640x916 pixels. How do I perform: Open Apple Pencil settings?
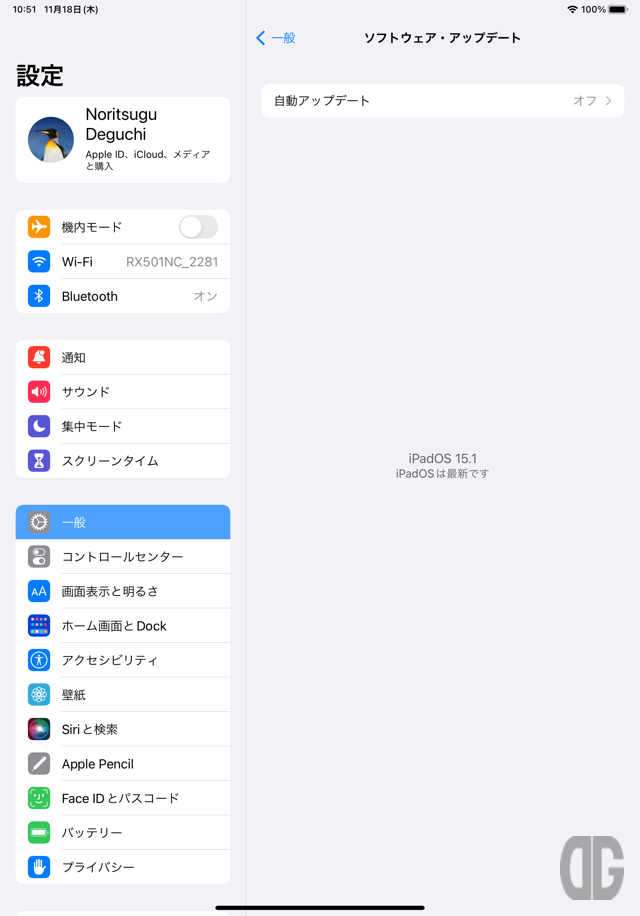tap(123, 764)
